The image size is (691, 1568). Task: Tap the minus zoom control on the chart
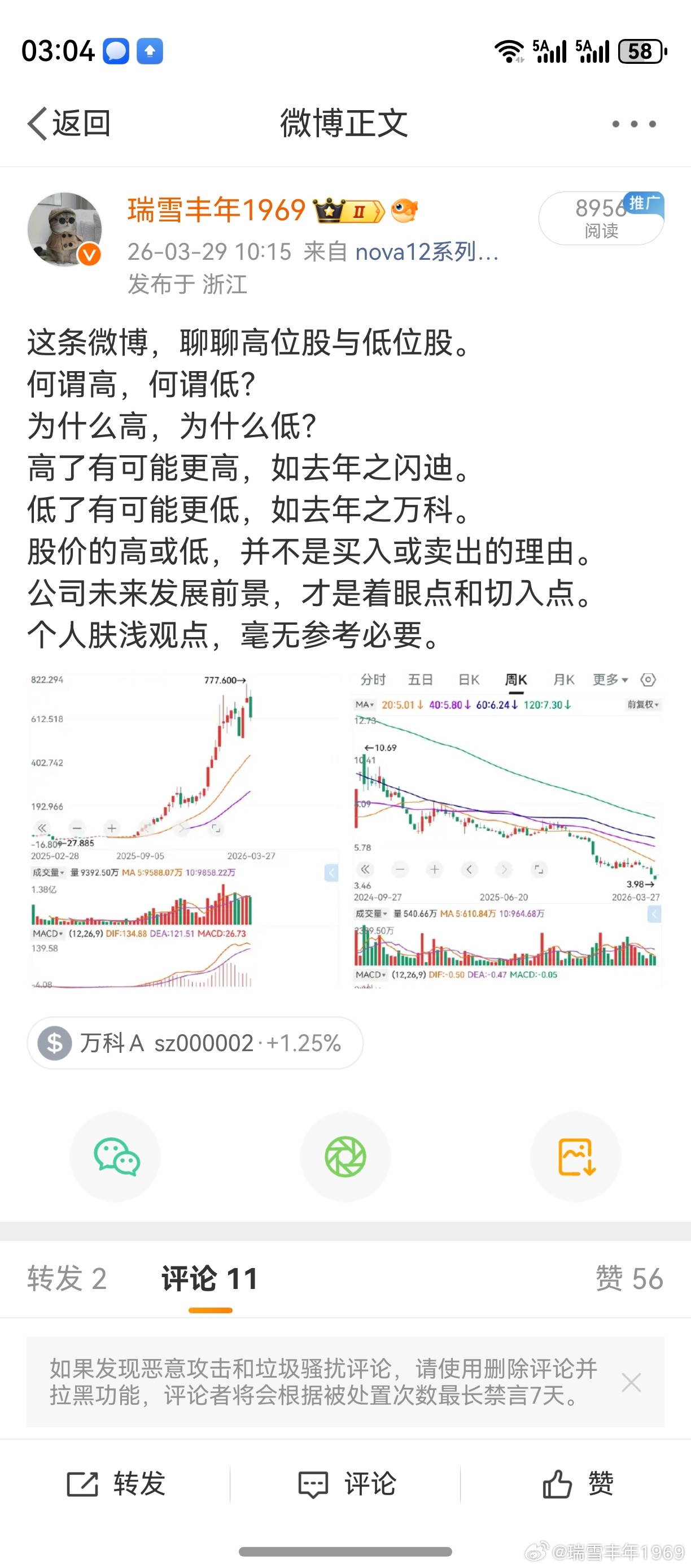click(77, 829)
